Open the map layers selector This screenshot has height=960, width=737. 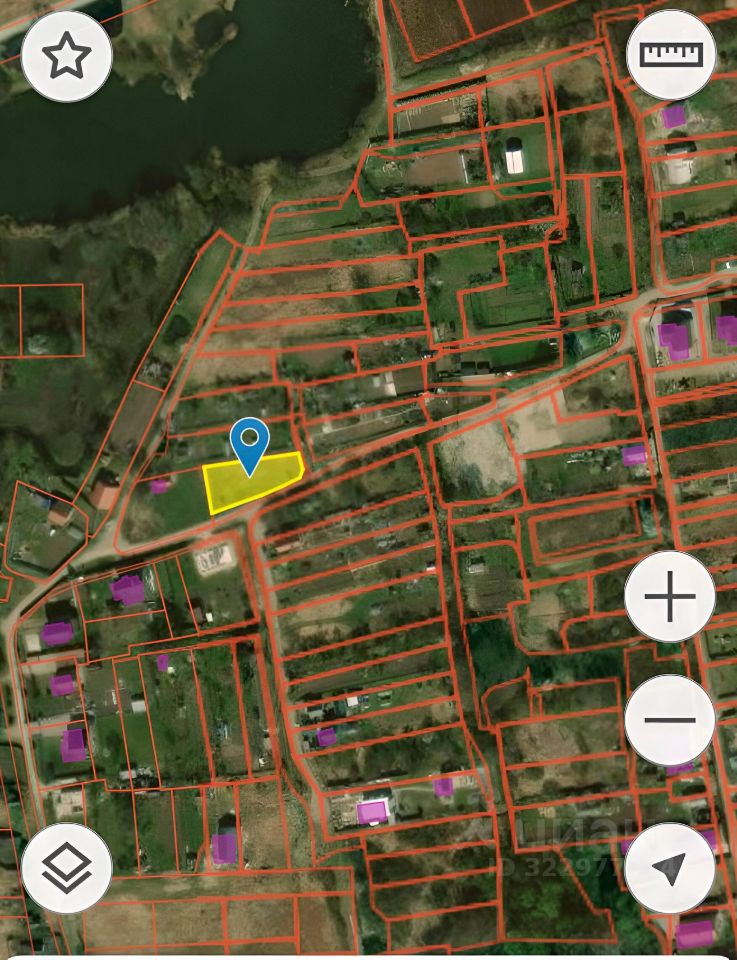coord(66,868)
